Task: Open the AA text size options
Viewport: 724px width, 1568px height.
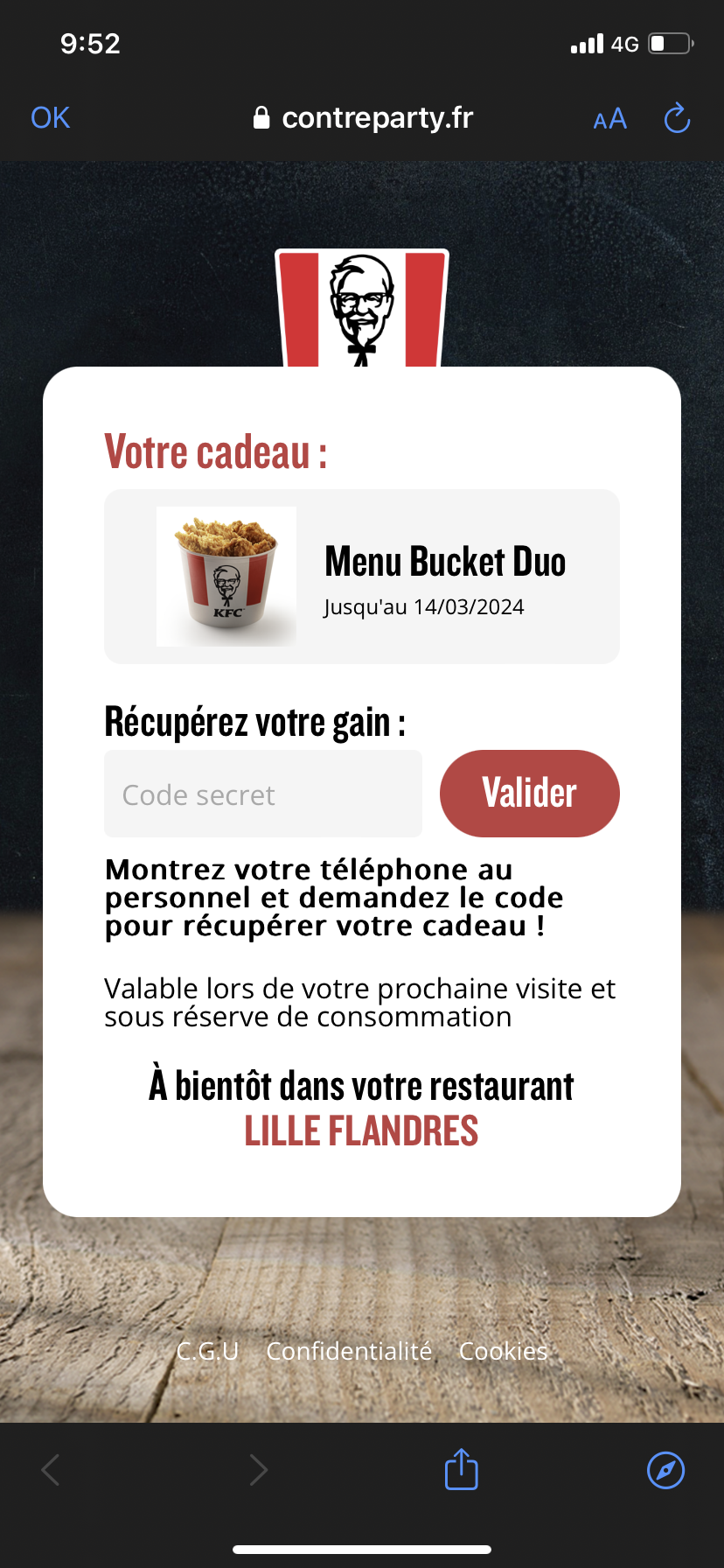Action: 609,119
